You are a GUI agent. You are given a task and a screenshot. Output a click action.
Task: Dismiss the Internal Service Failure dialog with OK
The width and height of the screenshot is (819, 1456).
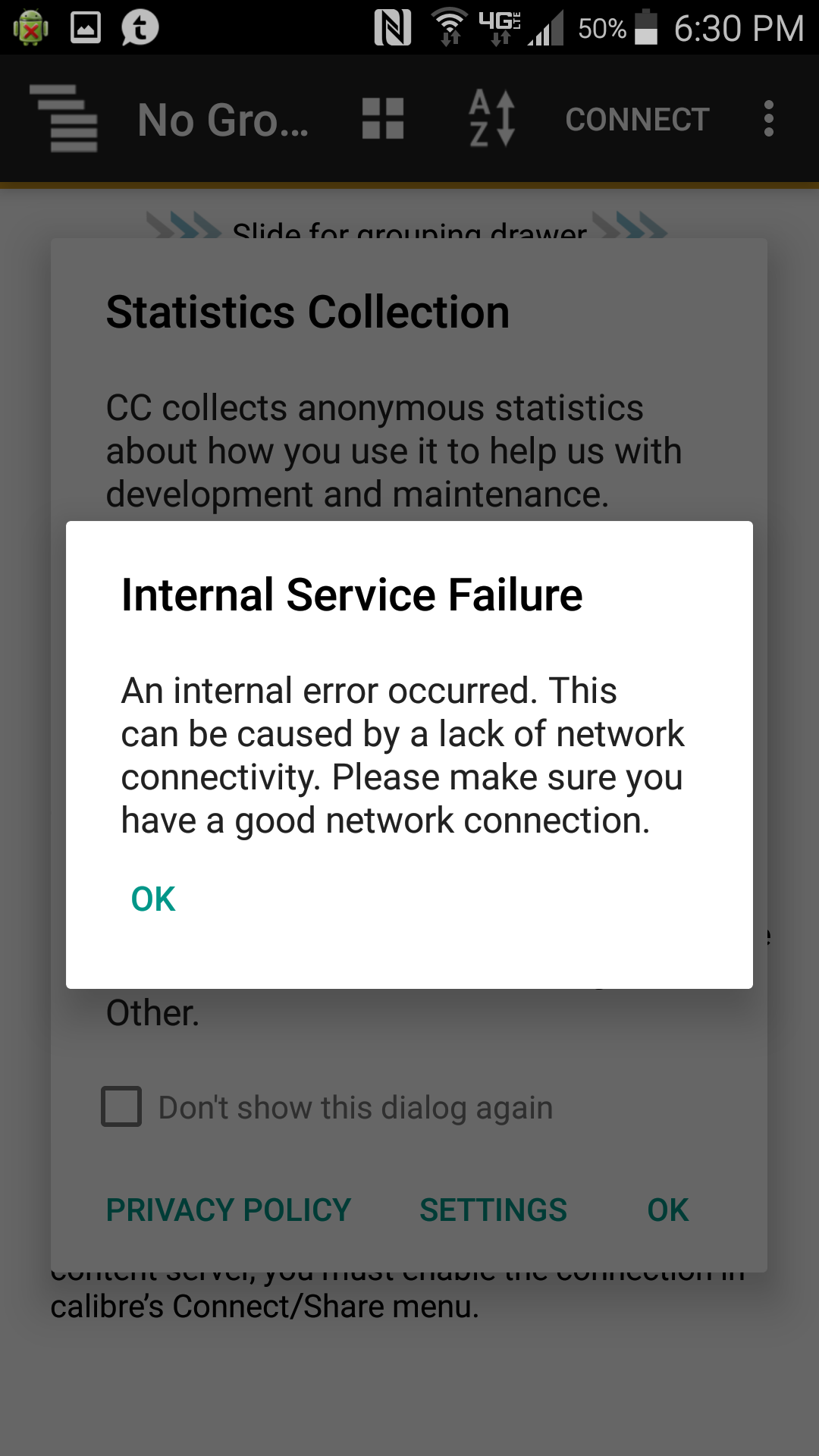[153, 899]
